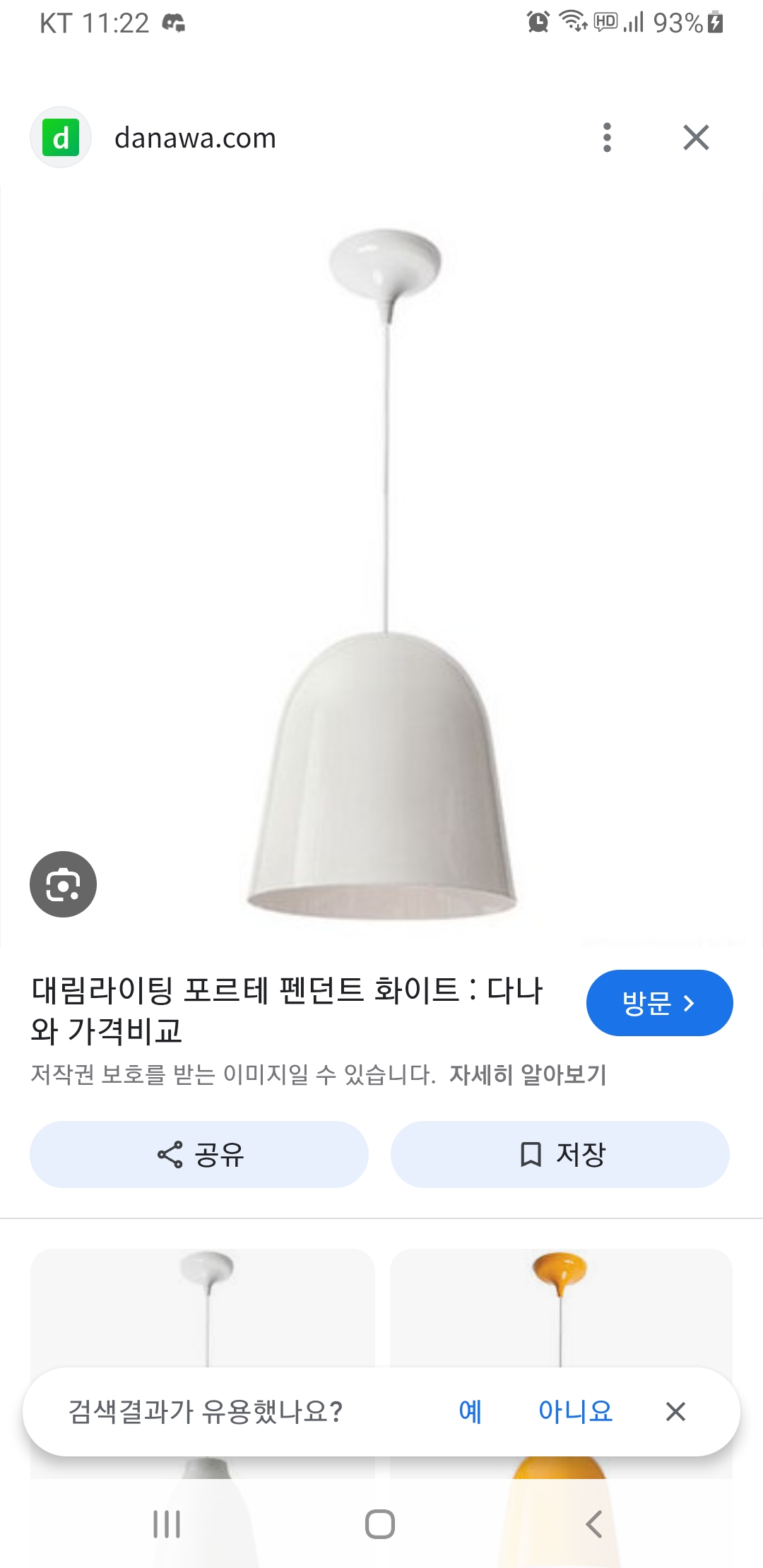This screenshot has width=763, height=1568.
Task: Close the danawa.com image viewer
Action: tap(696, 138)
